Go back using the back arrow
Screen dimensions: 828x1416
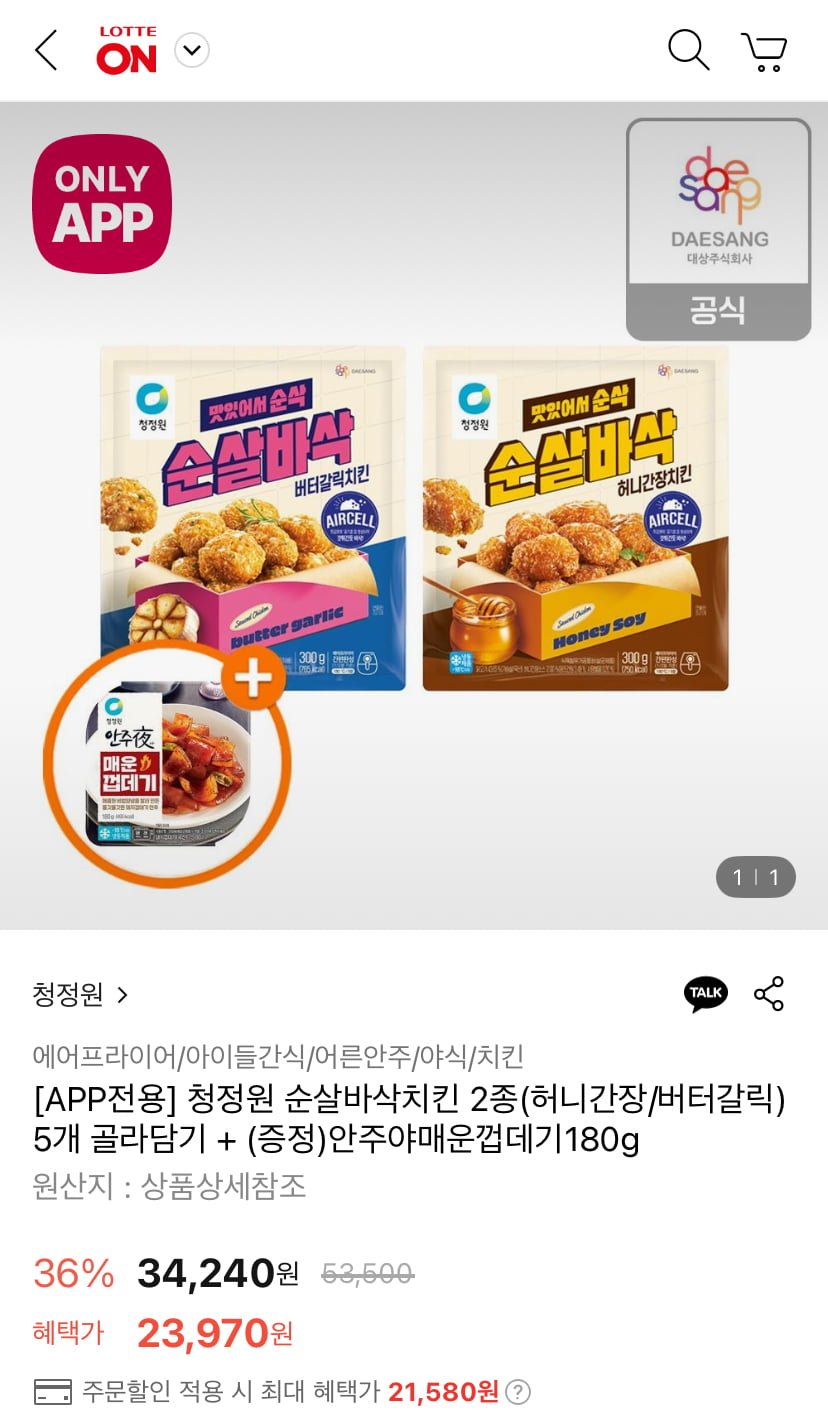pyautogui.click(x=46, y=50)
